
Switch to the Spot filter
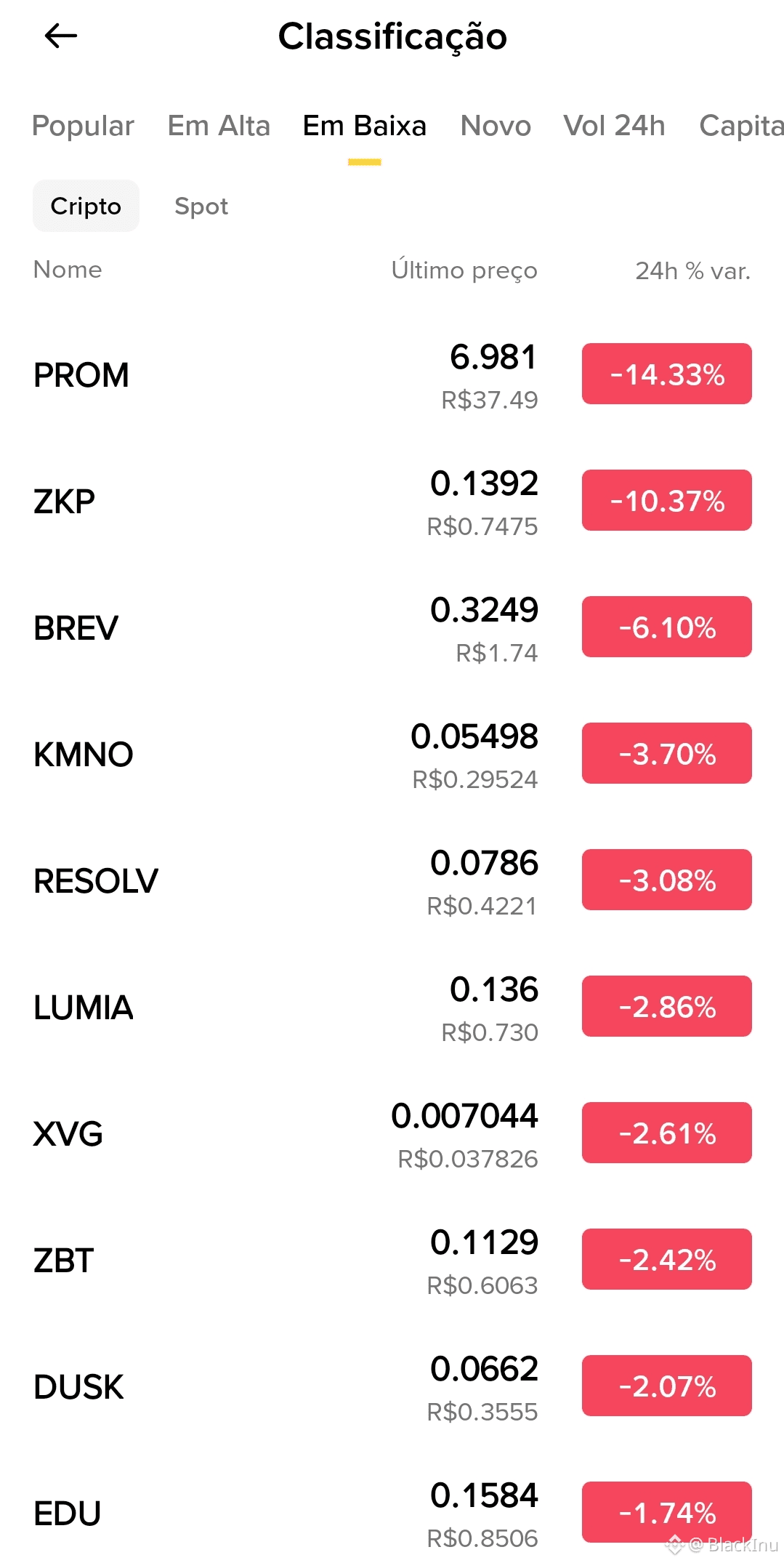tap(201, 206)
